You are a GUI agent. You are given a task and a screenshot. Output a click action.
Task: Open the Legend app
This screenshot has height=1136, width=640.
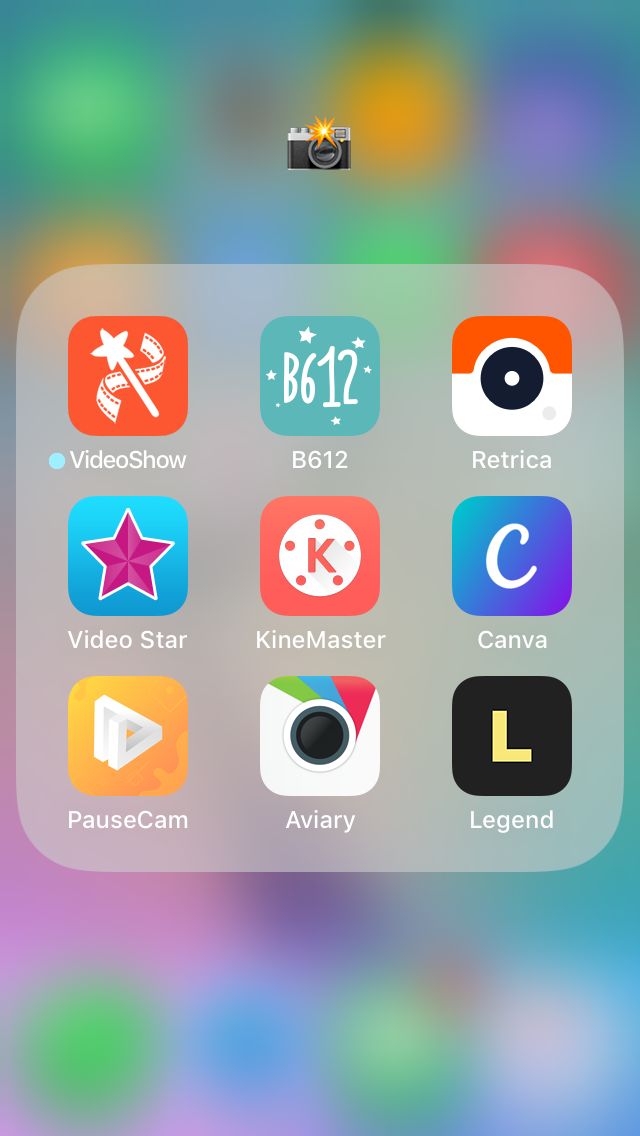[x=512, y=736]
